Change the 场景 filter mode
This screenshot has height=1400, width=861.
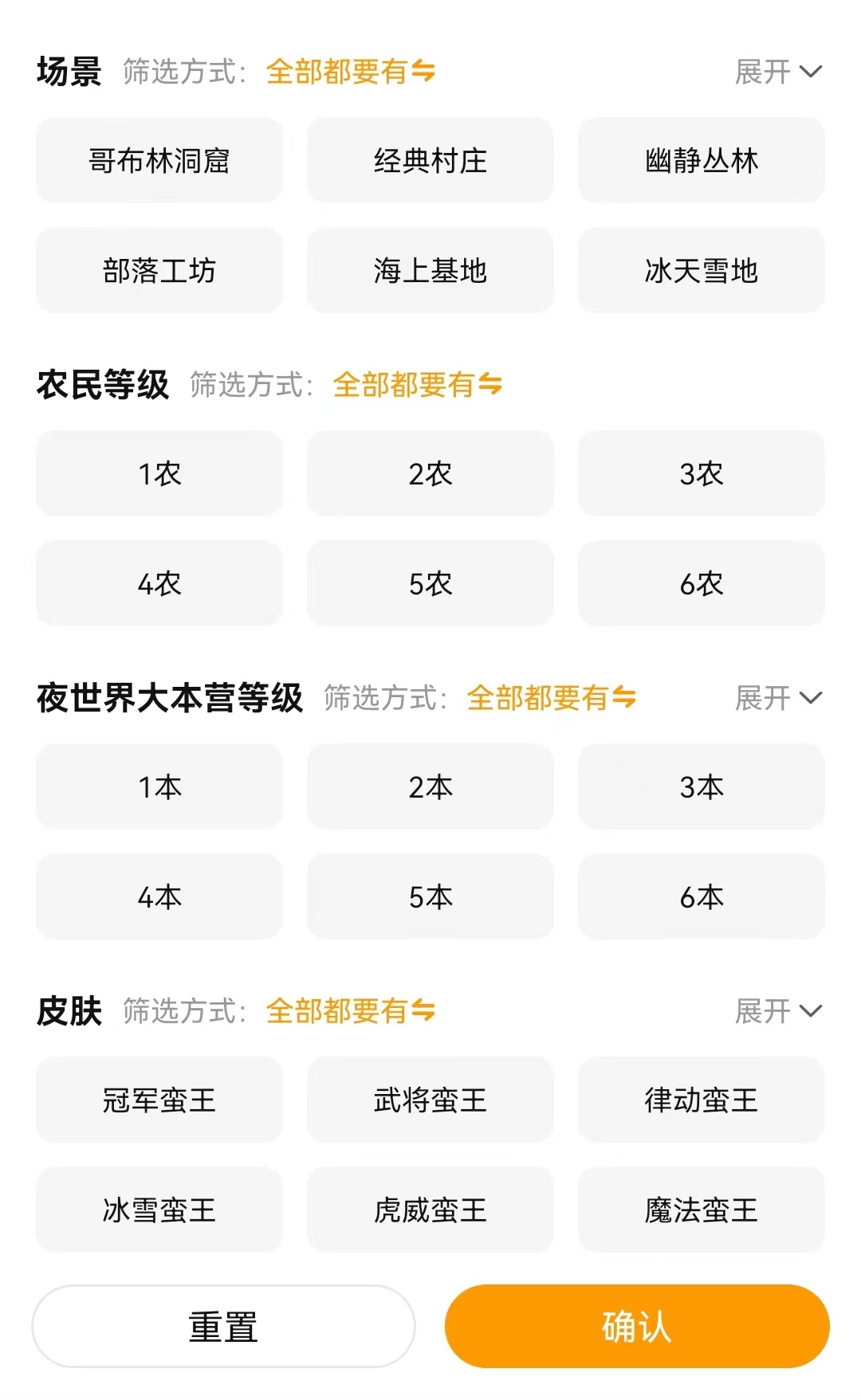(350, 72)
